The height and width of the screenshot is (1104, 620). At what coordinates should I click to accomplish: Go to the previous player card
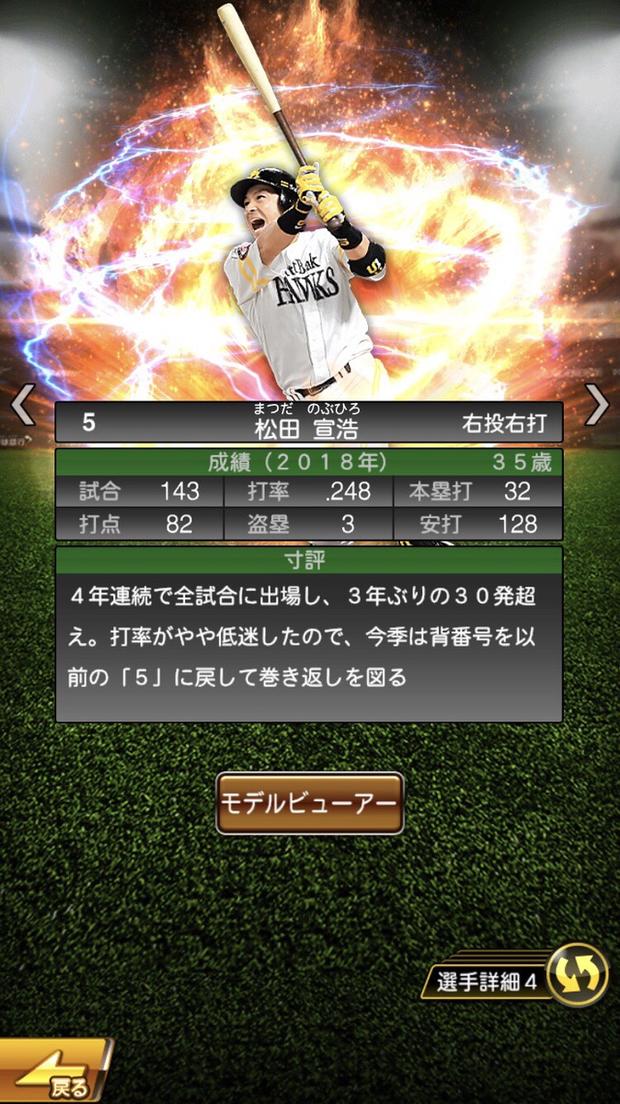pos(22,405)
